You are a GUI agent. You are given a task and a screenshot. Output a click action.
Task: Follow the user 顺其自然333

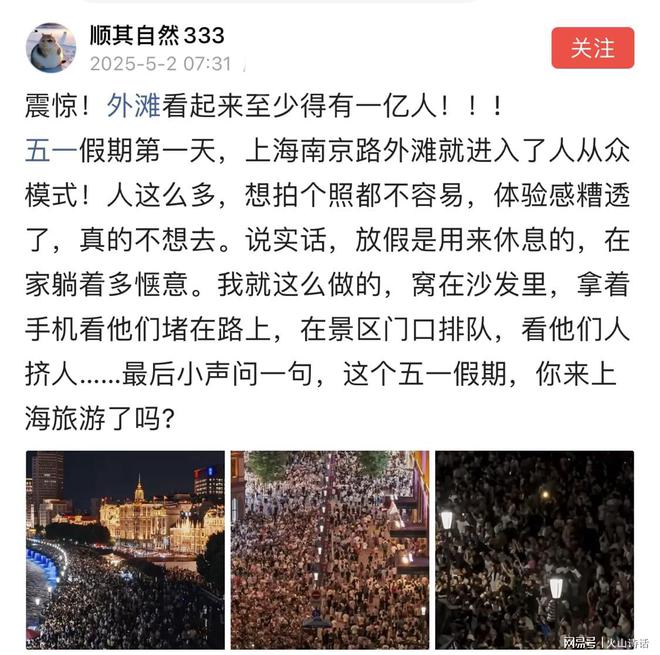tap(592, 48)
